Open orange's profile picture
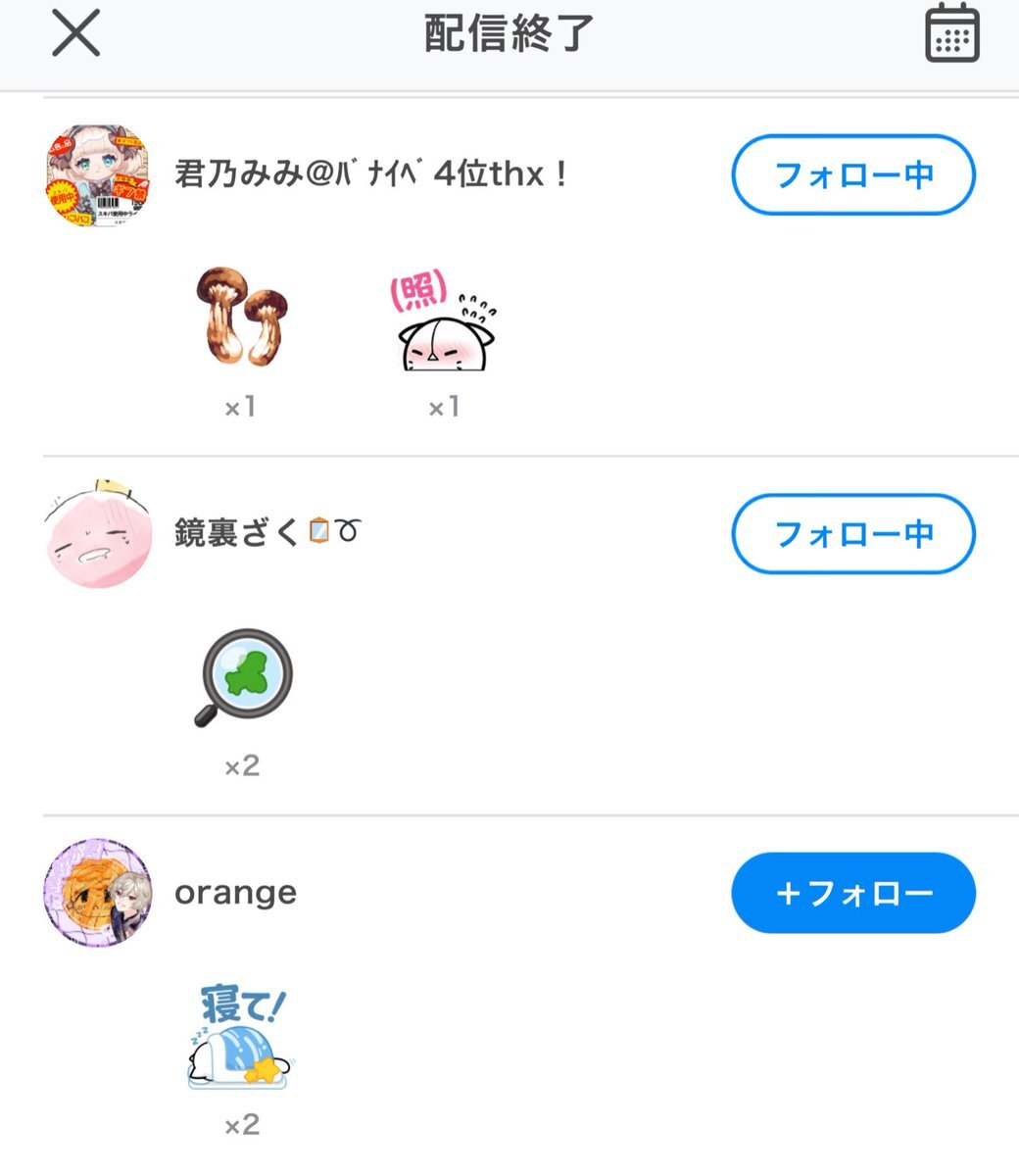1019x1176 pixels. 98,892
